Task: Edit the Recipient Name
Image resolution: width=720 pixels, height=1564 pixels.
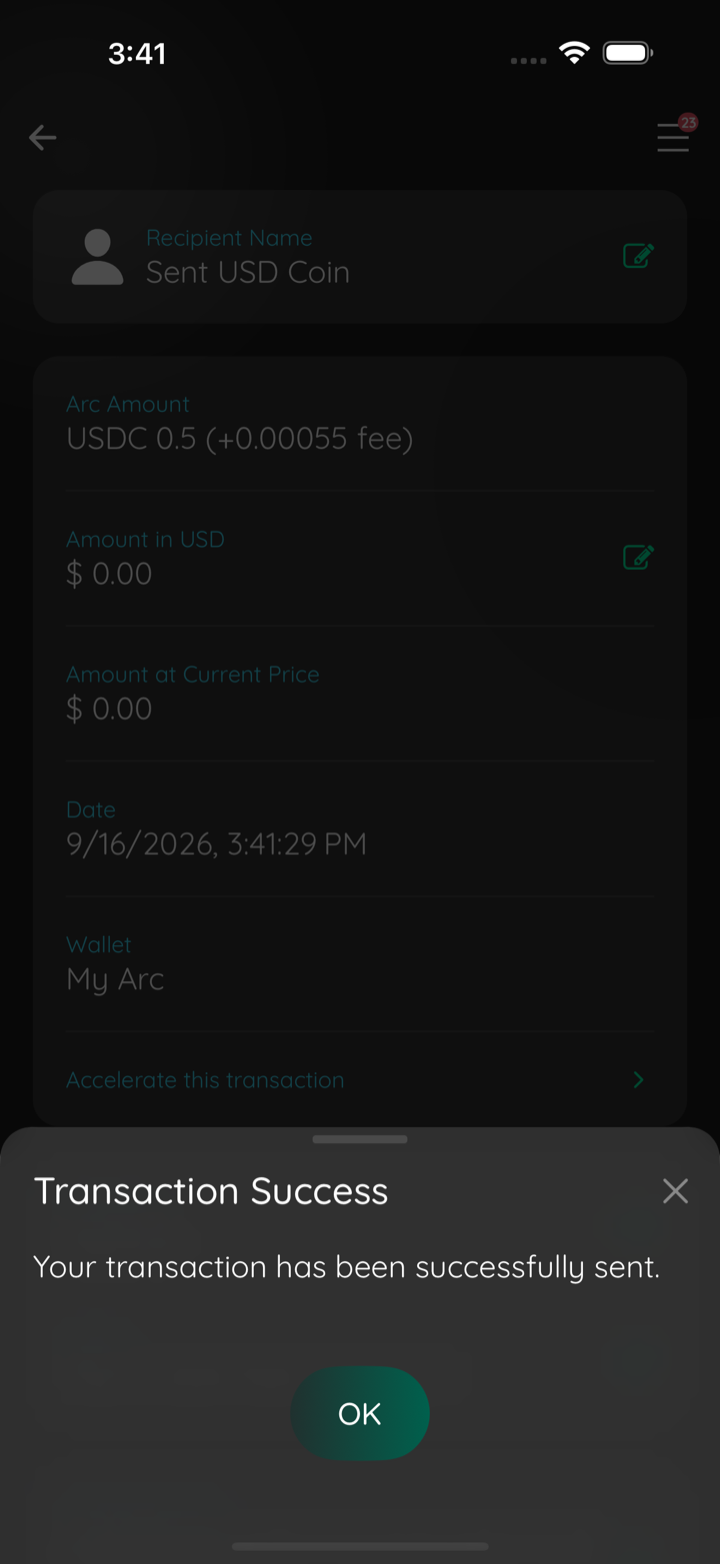Action: click(x=638, y=256)
